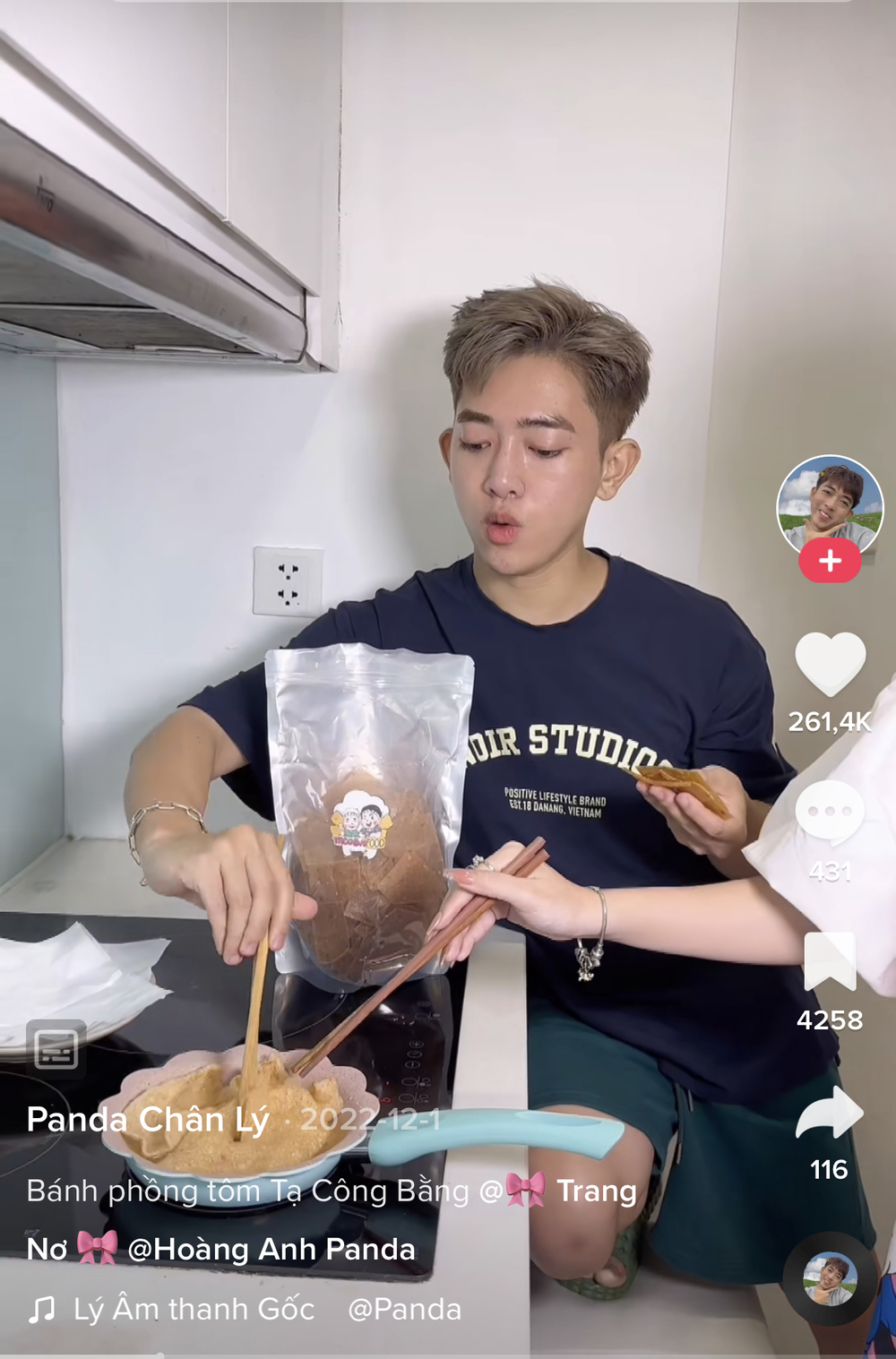This screenshot has width=896, height=1359.
Task: Open the Lý Âm thanh Gốc sound
Action: [194, 1310]
